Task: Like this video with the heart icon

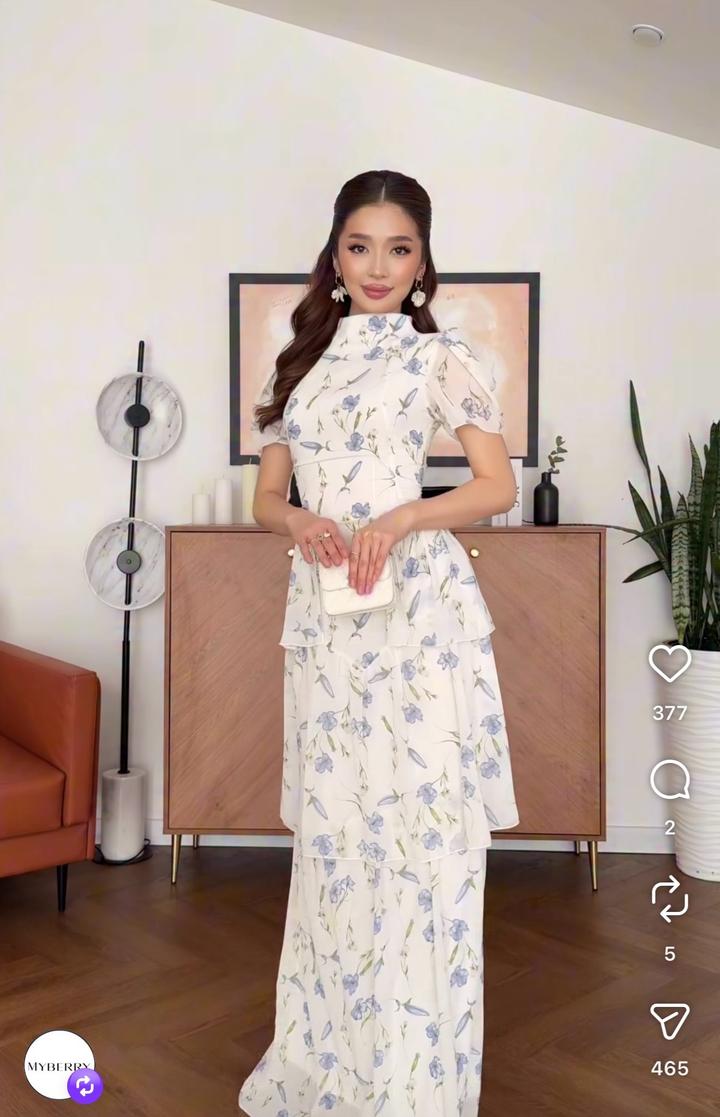Action: (x=669, y=663)
